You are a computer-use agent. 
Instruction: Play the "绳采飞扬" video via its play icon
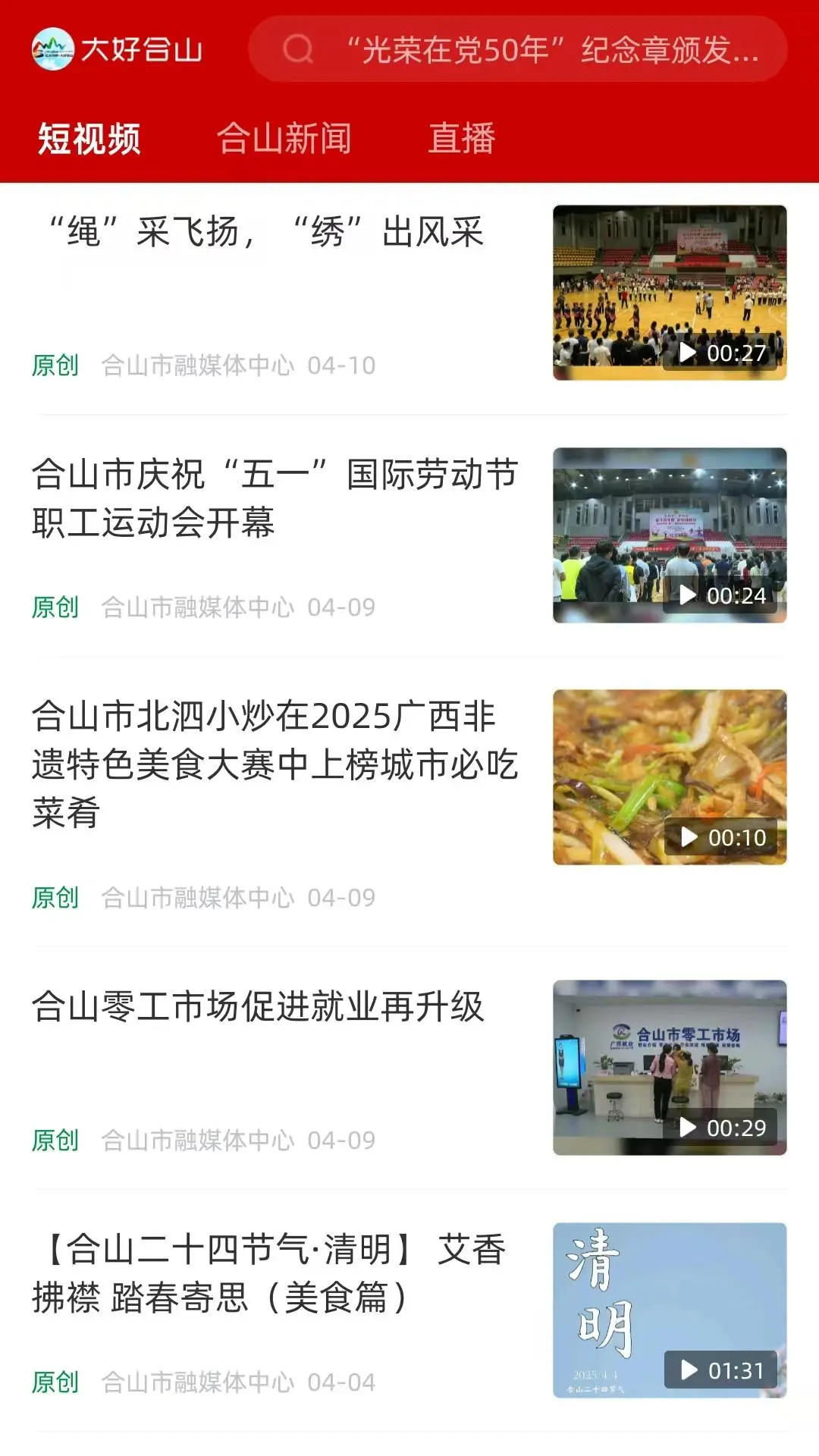[689, 350]
